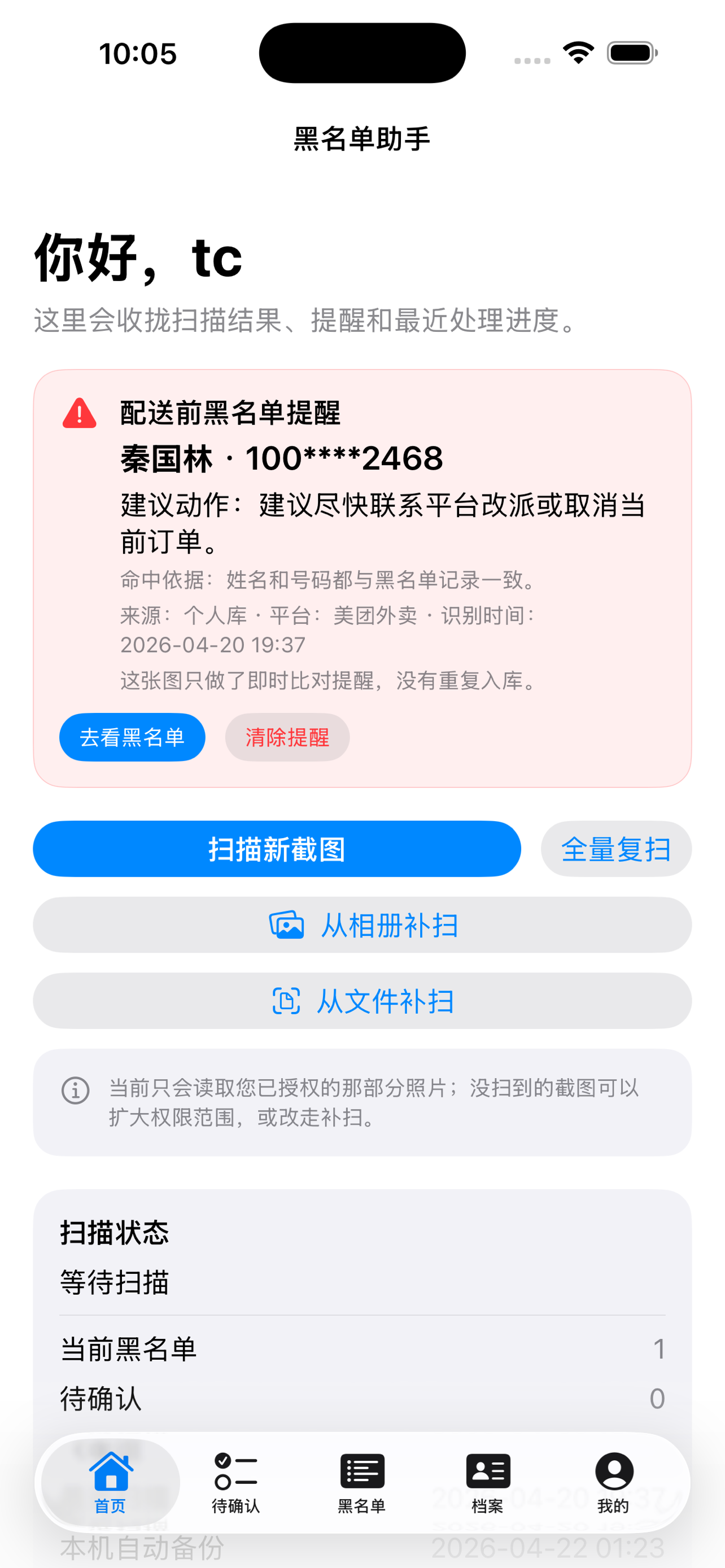This screenshot has width=725, height=1568.
Task: Tap the checklist icon above 待确认
Action: tap(235, 1469)
